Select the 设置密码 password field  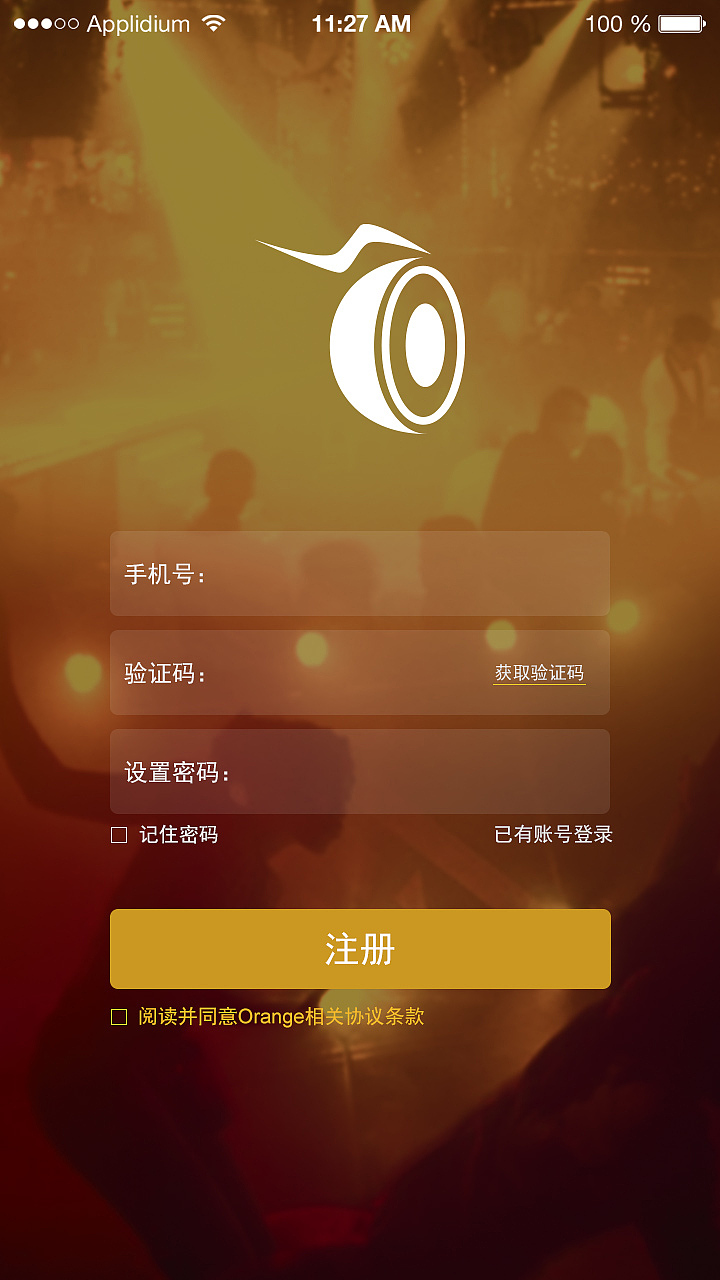(x=360, y=771)
